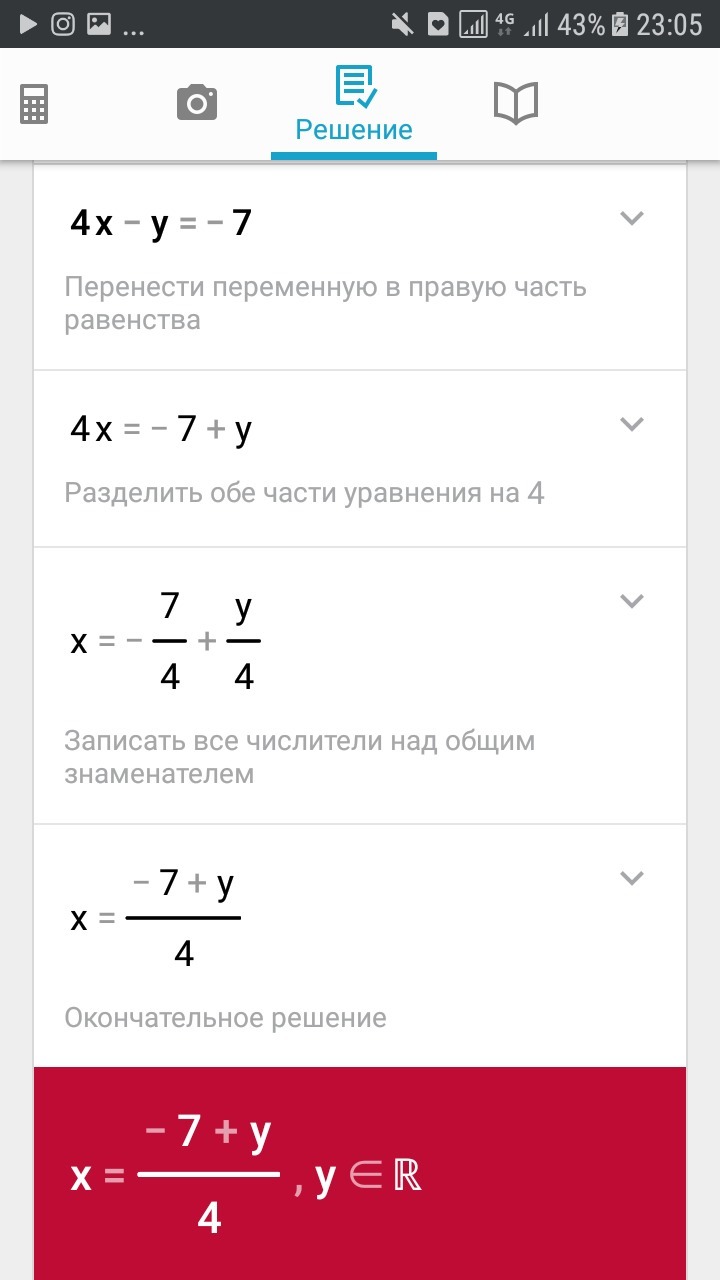Open the camera tab
The image size is (720, 1280).
pyautogui.click(x=196, y=103)
